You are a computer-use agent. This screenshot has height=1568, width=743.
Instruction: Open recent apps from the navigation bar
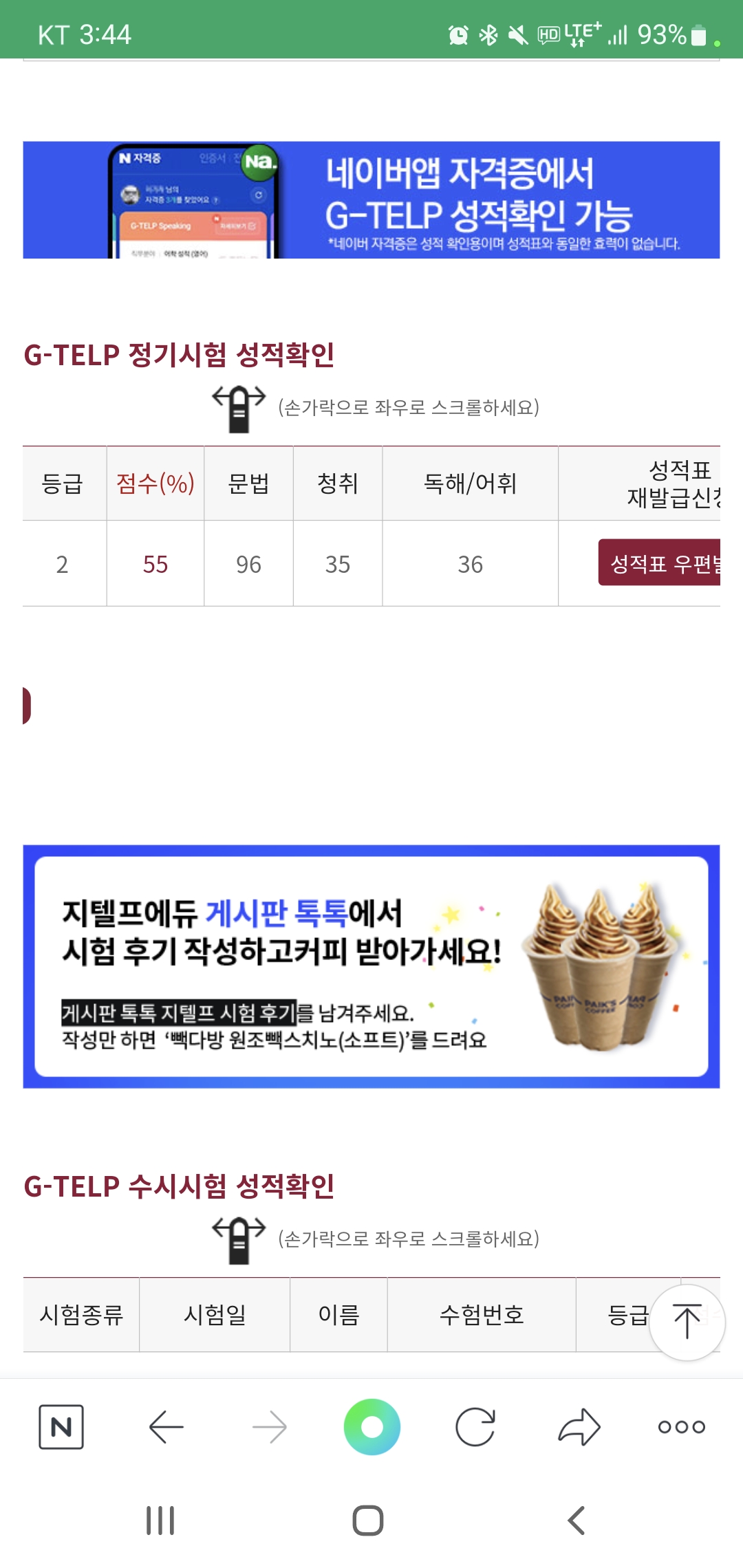tap(160, 1521)
